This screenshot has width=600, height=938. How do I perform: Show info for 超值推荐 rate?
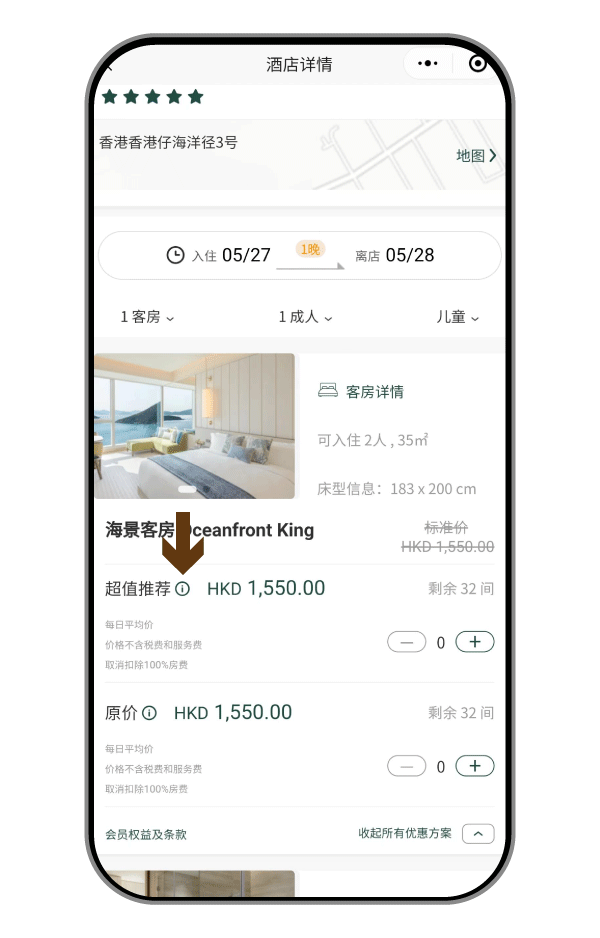point(182,589)
